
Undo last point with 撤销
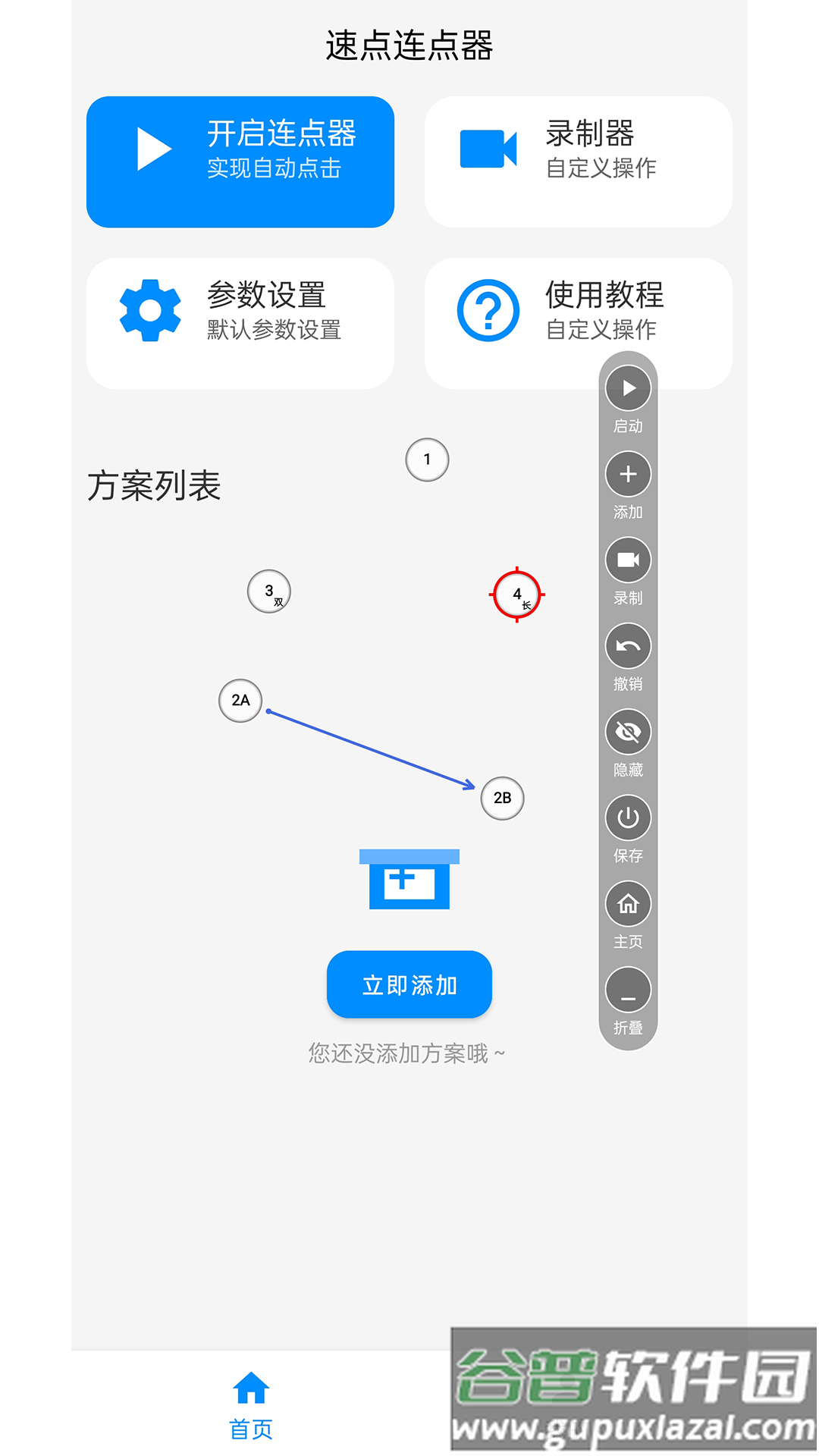[628, 646]
